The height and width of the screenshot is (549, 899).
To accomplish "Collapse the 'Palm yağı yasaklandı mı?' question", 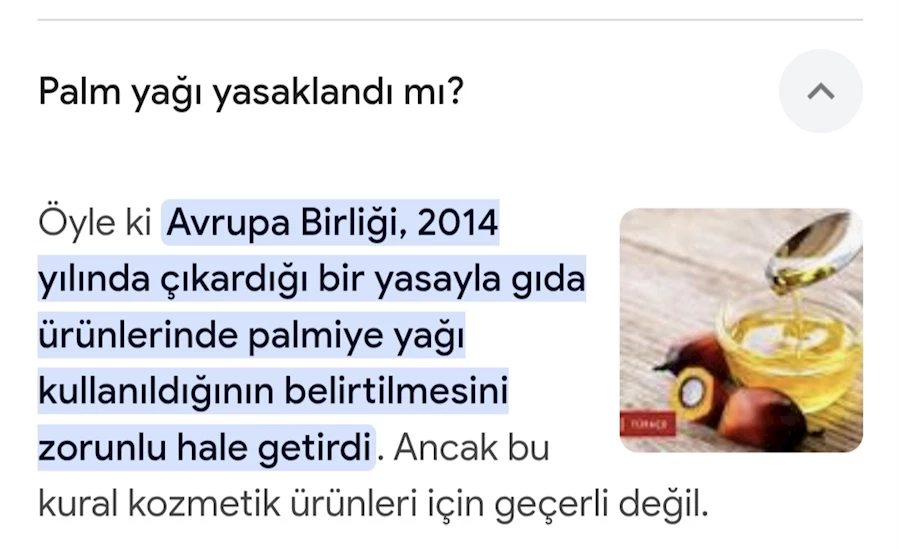I will click(820, 92).
